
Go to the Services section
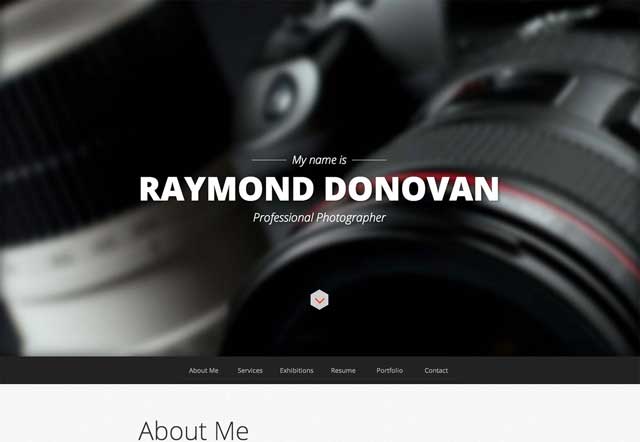point(250,371)
